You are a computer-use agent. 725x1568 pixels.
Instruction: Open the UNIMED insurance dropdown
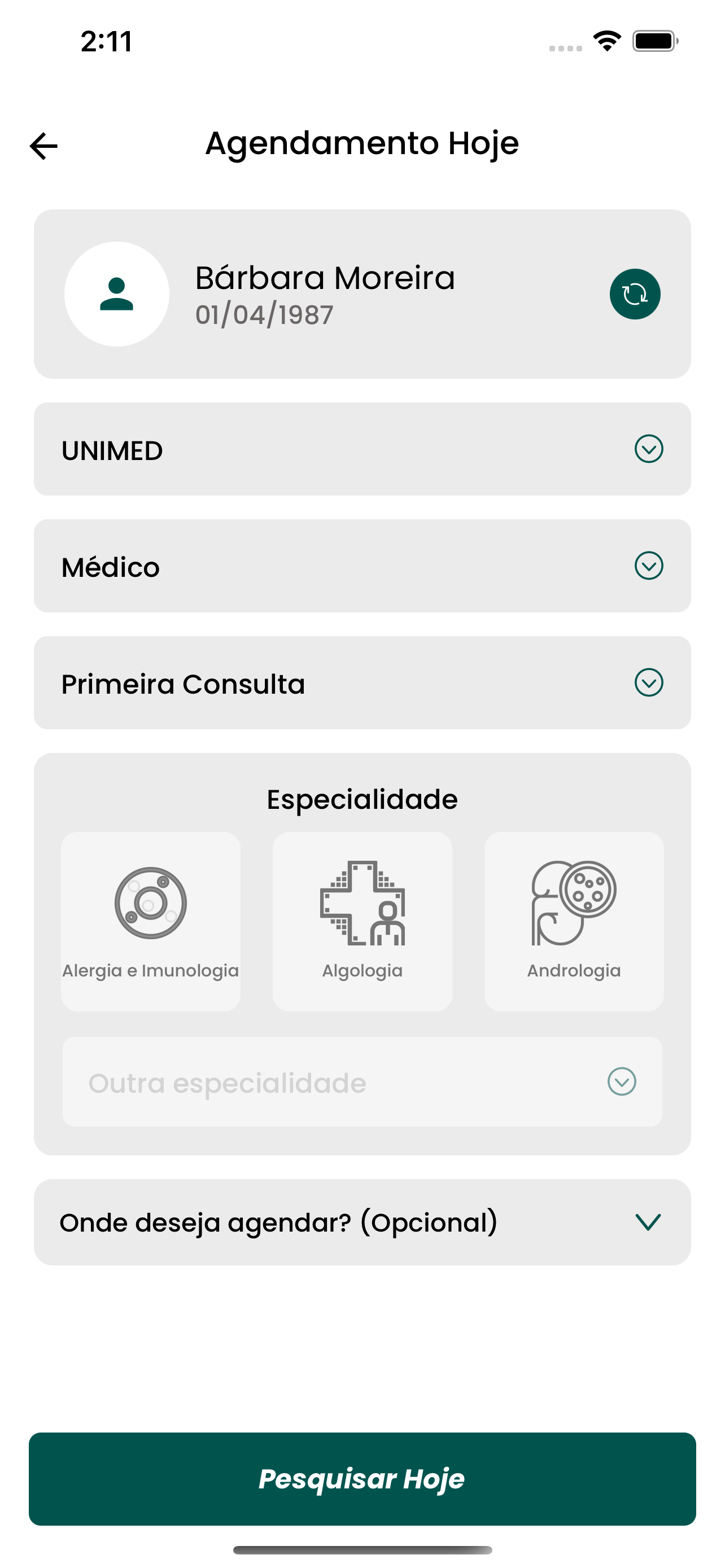[362, 449]
